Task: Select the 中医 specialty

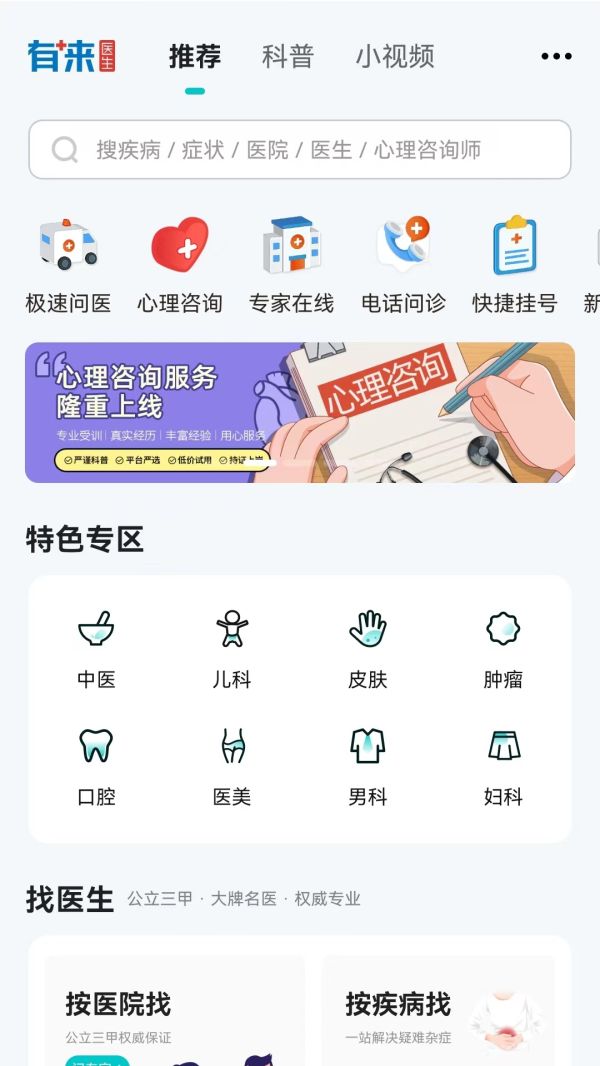Action: pos(96,650)
